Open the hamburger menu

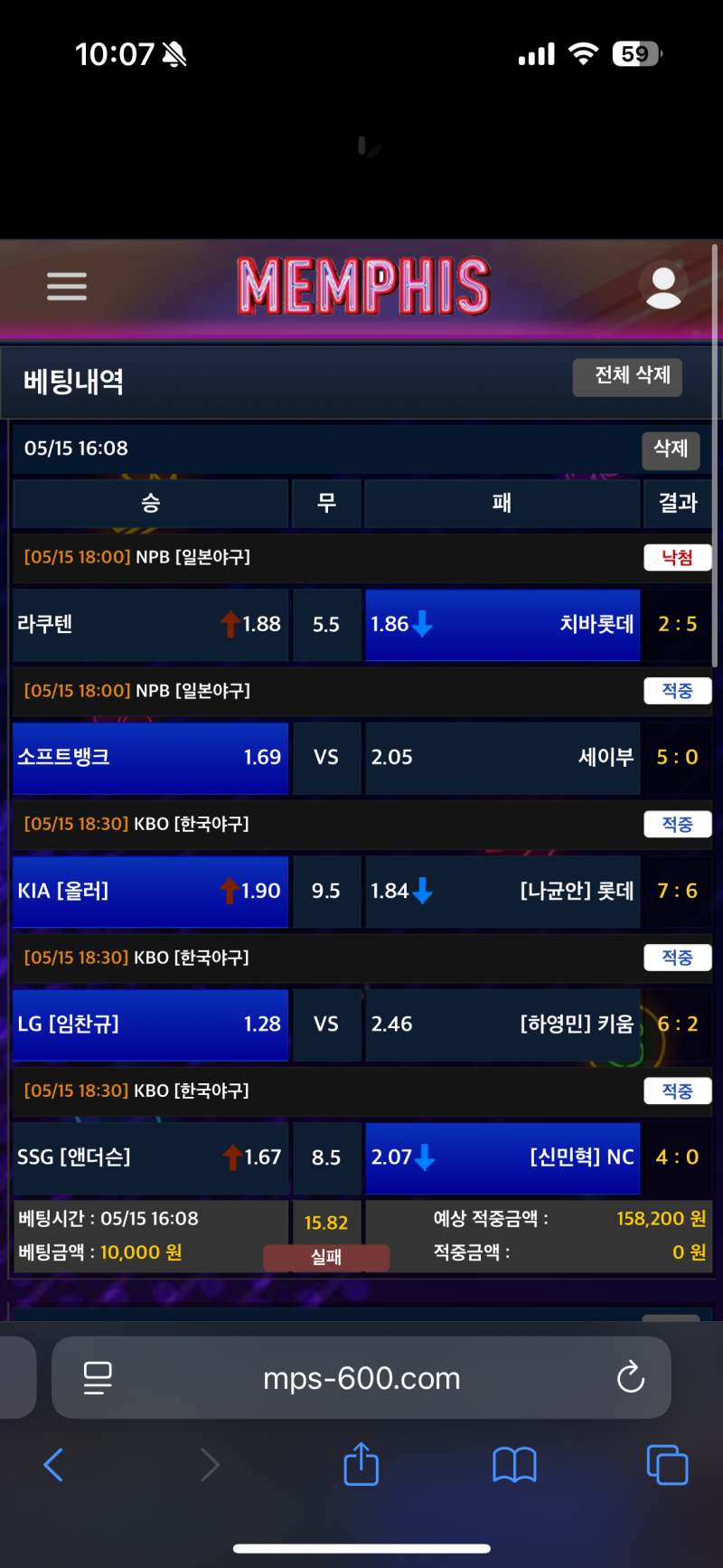click(67, 287)
